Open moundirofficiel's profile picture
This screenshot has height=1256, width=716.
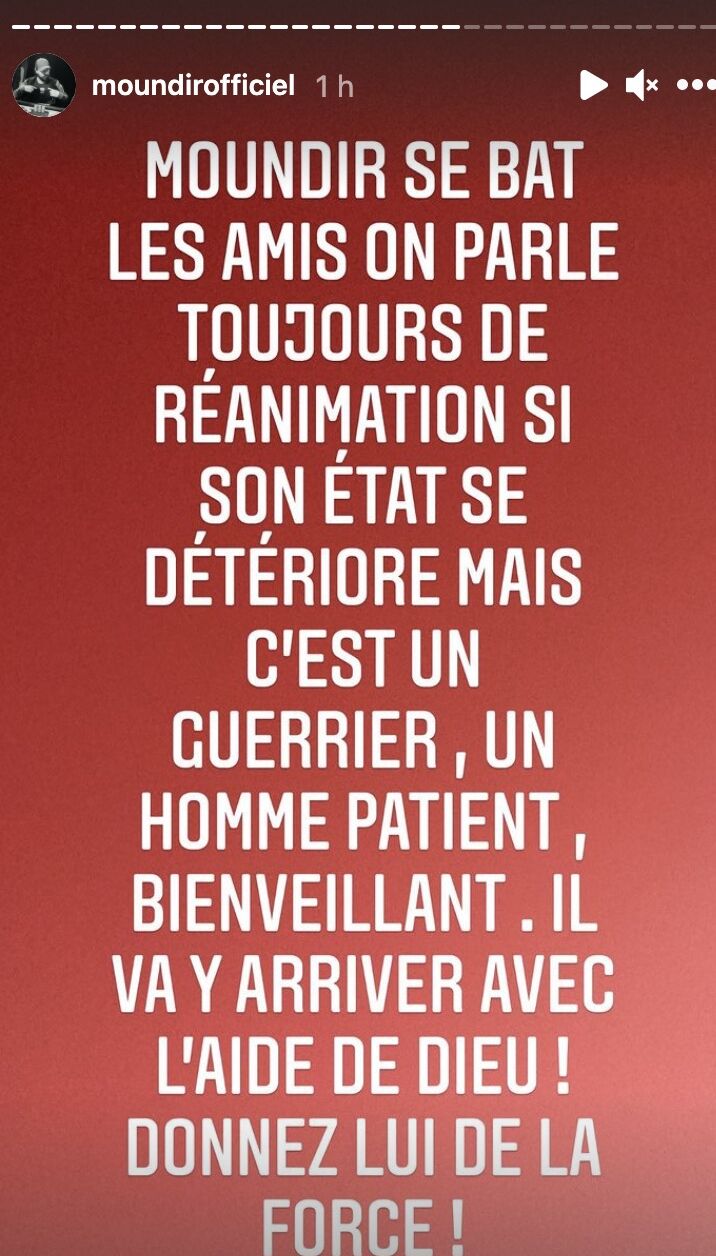44,85
